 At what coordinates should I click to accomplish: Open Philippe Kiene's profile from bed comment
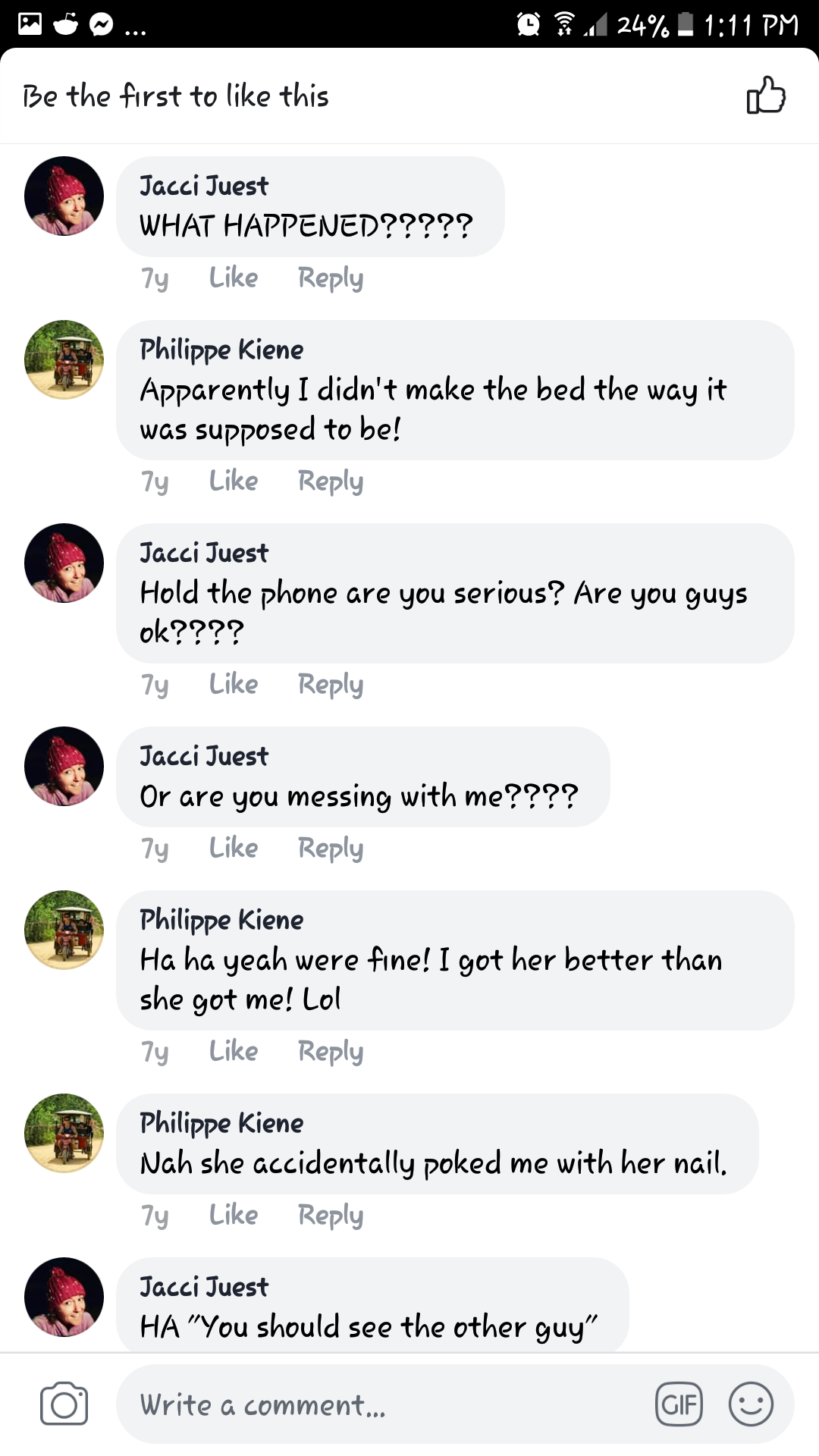(x=221, y=350)
